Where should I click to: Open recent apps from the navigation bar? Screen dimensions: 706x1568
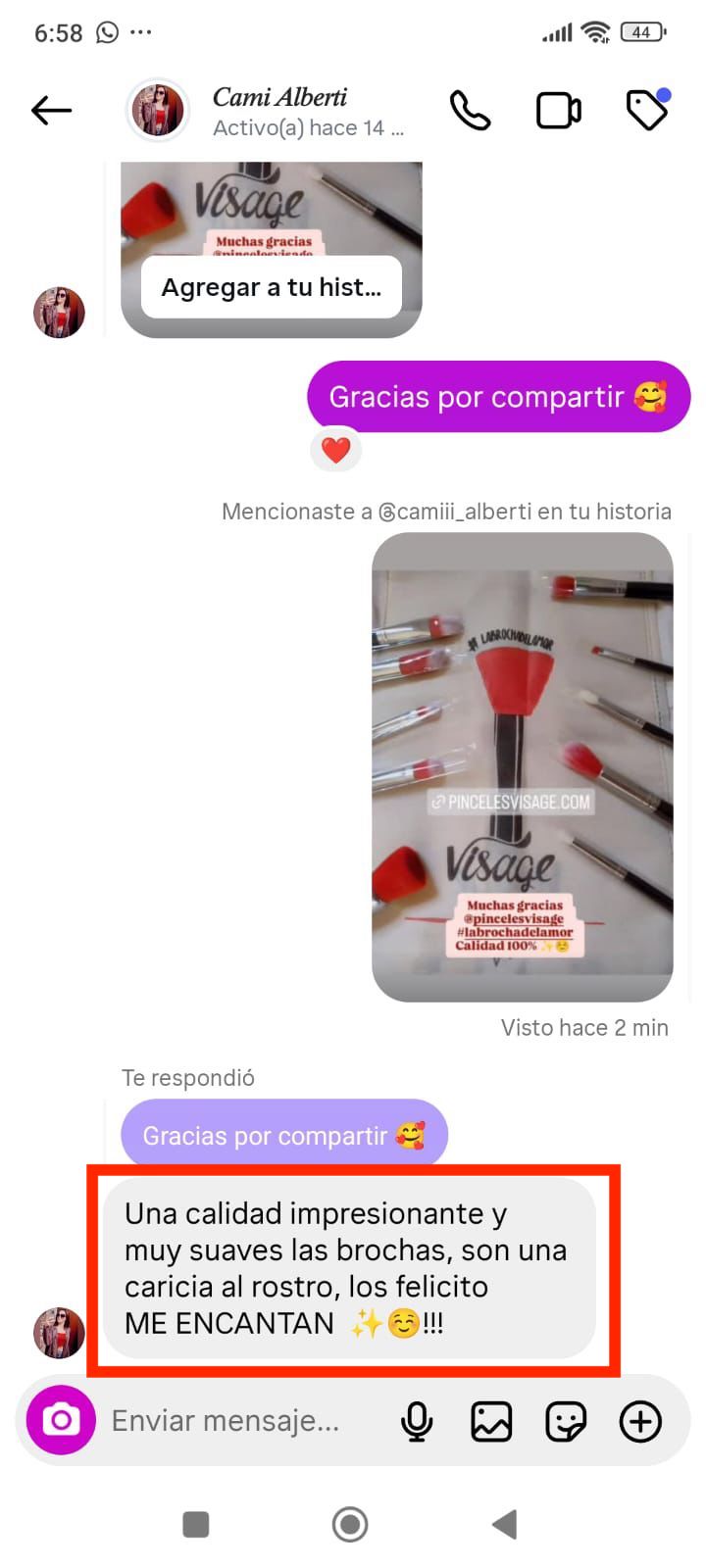[196, 1524]
